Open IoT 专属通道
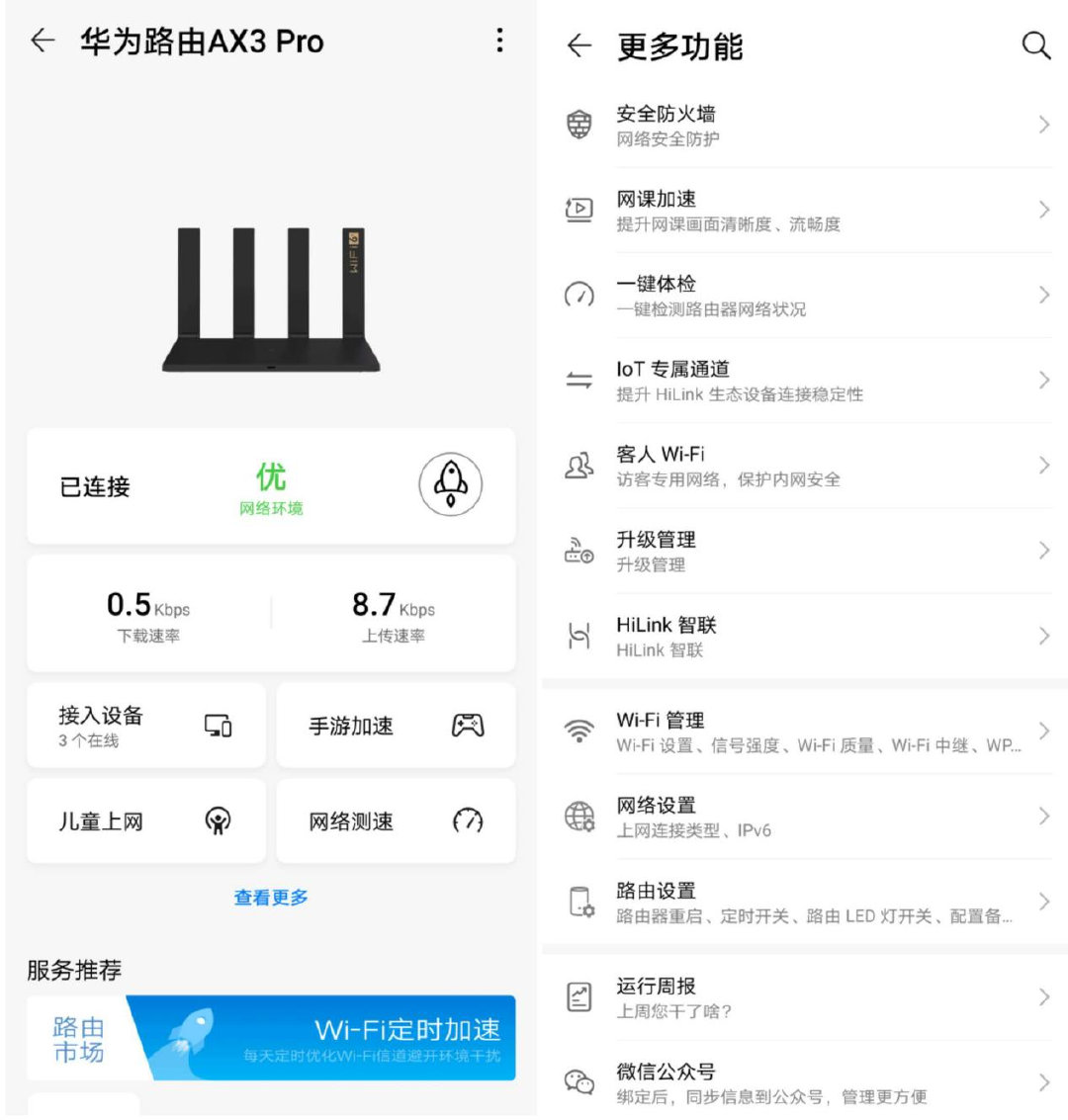The image size is (1068, 1120). tap(806, 380)
